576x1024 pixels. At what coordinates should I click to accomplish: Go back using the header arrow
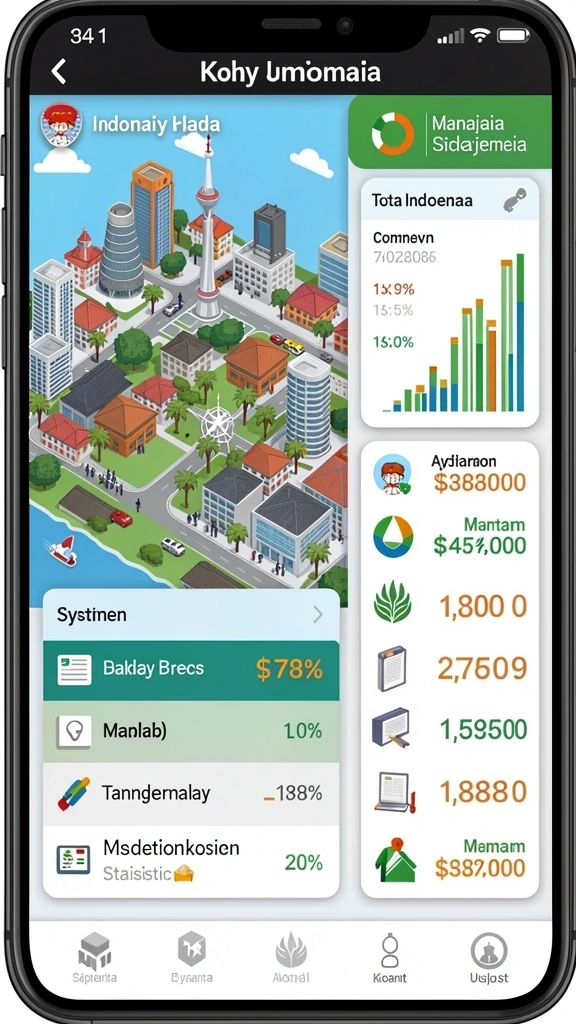point(59,71)
